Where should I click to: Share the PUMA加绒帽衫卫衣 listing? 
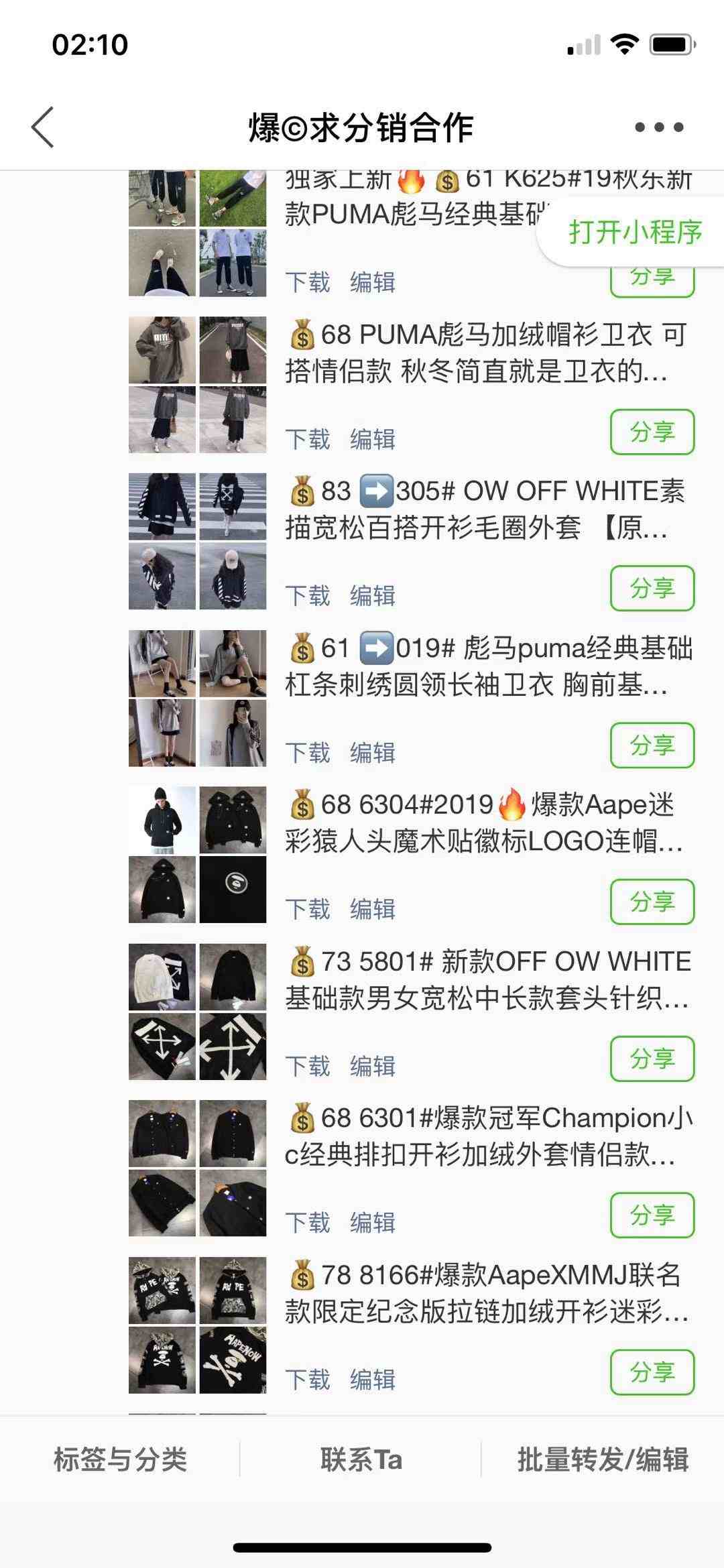coord(652,432)
